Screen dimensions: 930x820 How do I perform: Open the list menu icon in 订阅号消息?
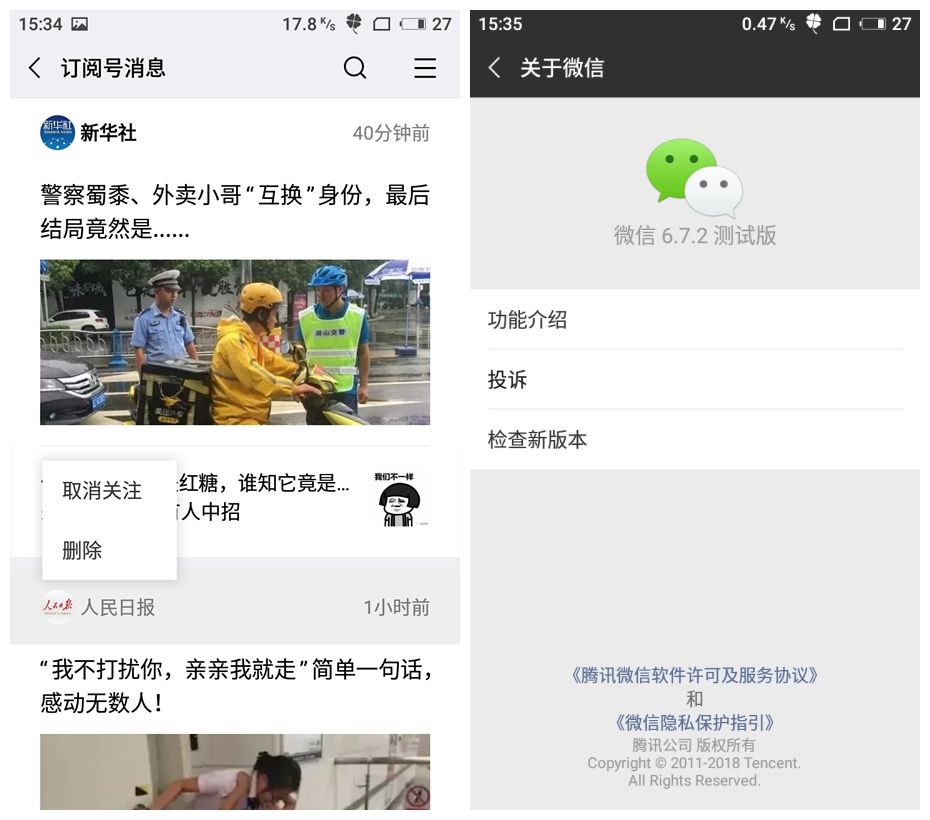click(425, 68)
